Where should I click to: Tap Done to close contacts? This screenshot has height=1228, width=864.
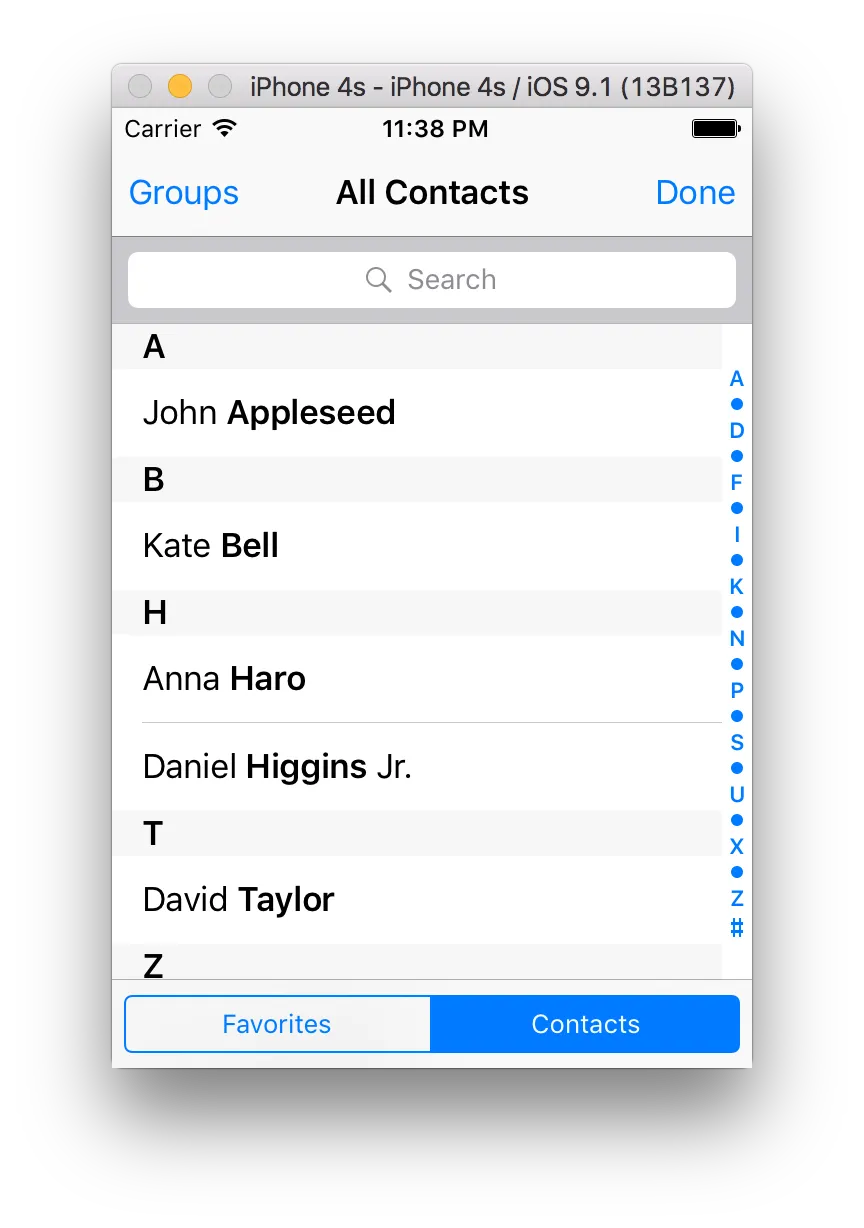point(695,192)
